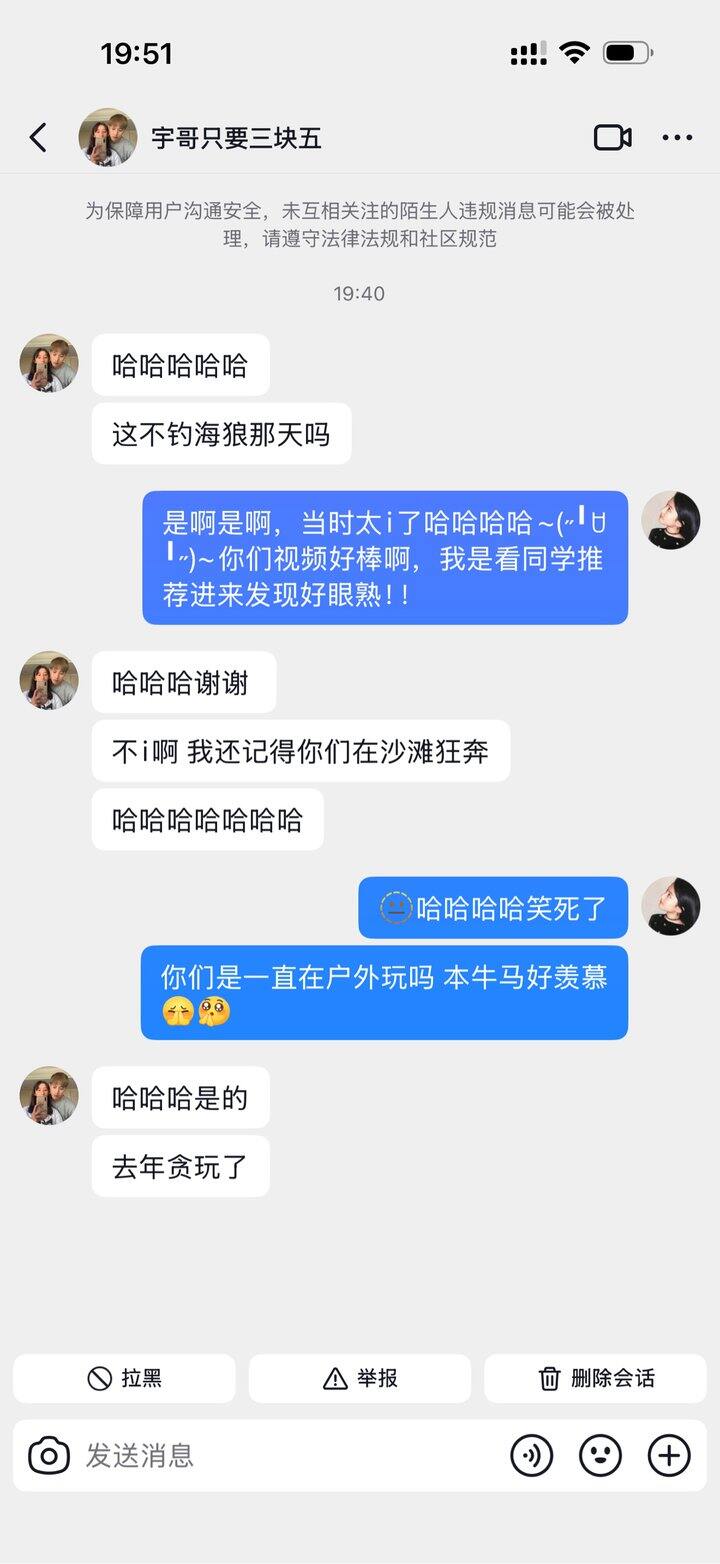Tap my avatar beside 哈哈哈哈笑死了

pos(670,906)
